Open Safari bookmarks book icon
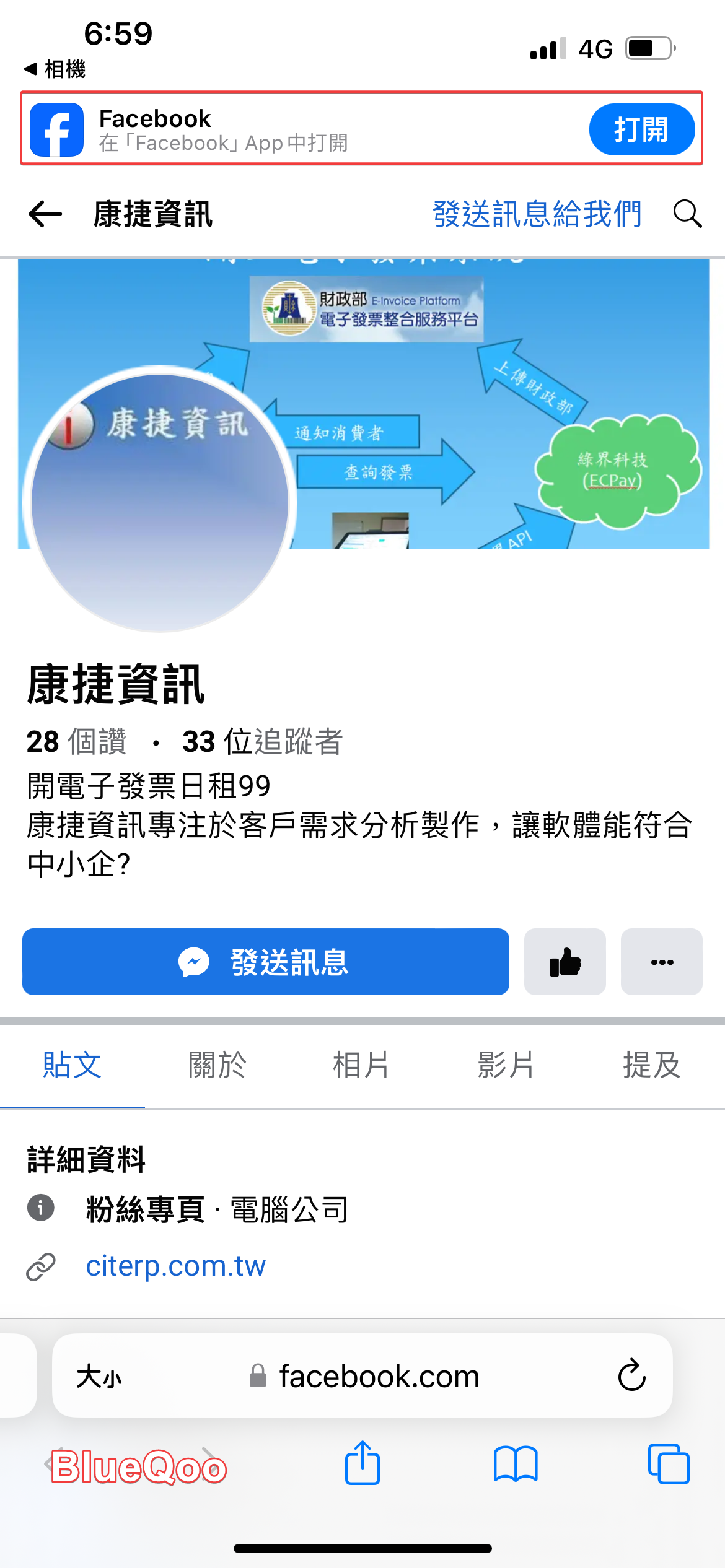This screenshot has width=725, height=1568. [x=516, y=1464]
